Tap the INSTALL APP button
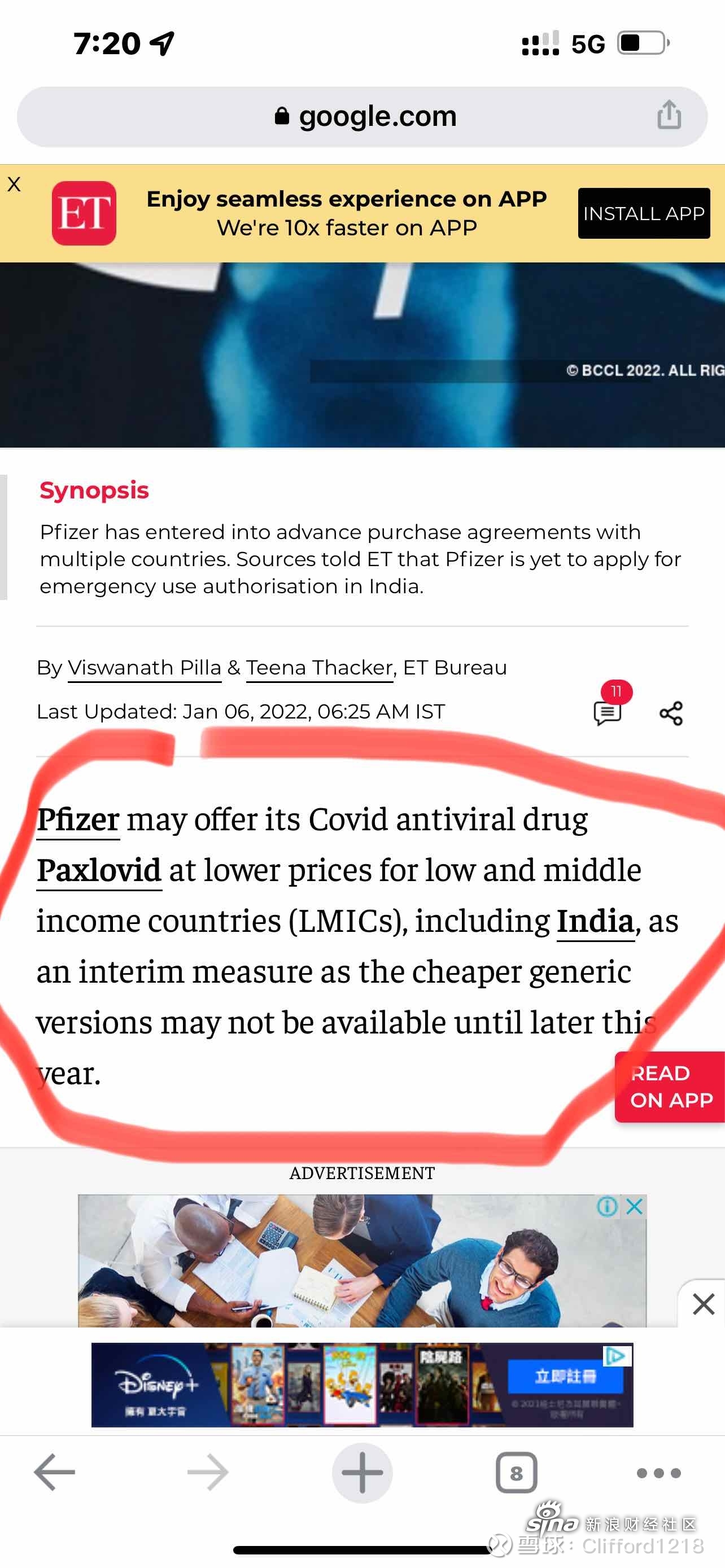The height and width of the screenshot is (1568, 725). 644,213
